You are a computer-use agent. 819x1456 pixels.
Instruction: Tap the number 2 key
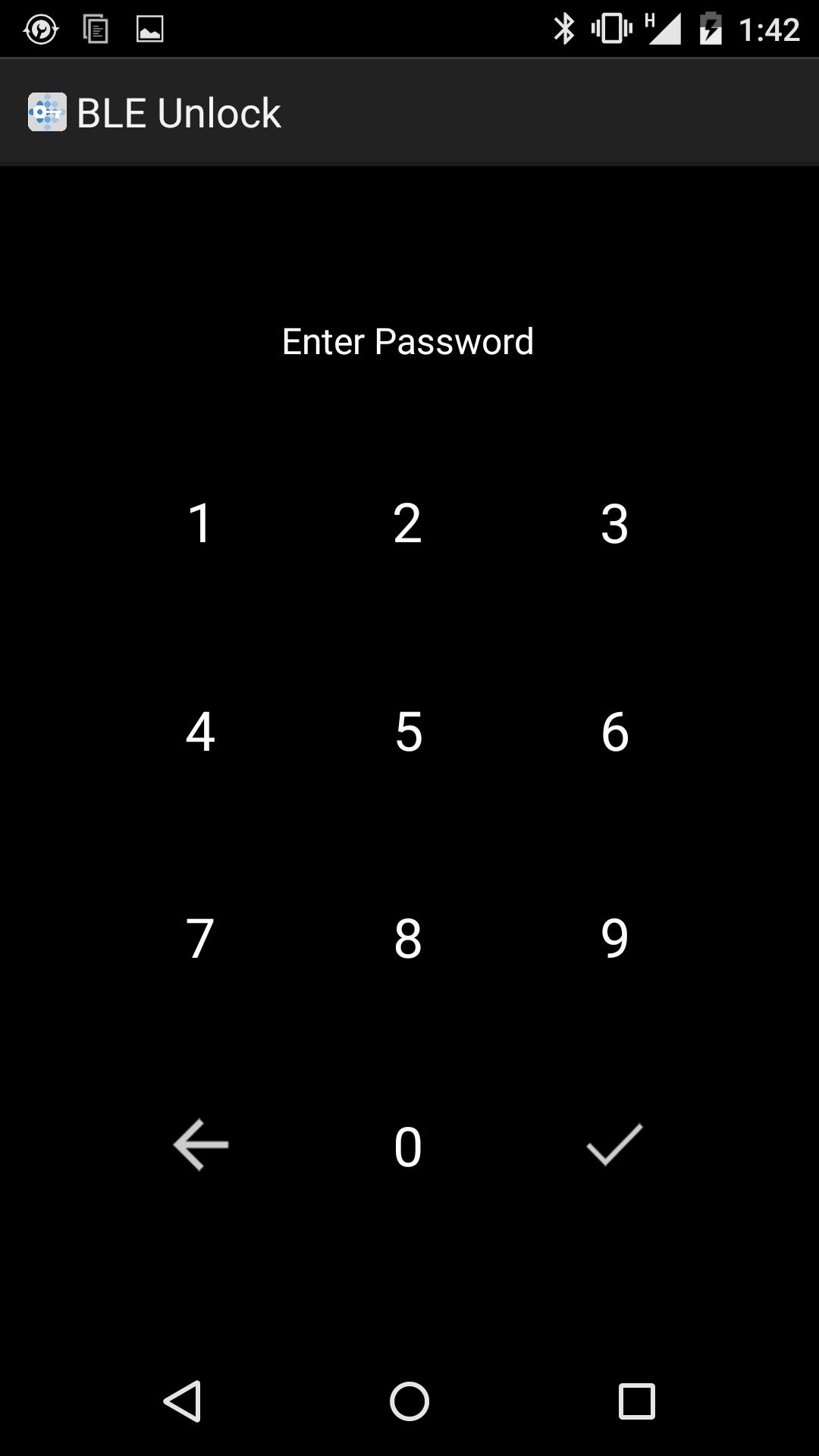tap(408, 523)
